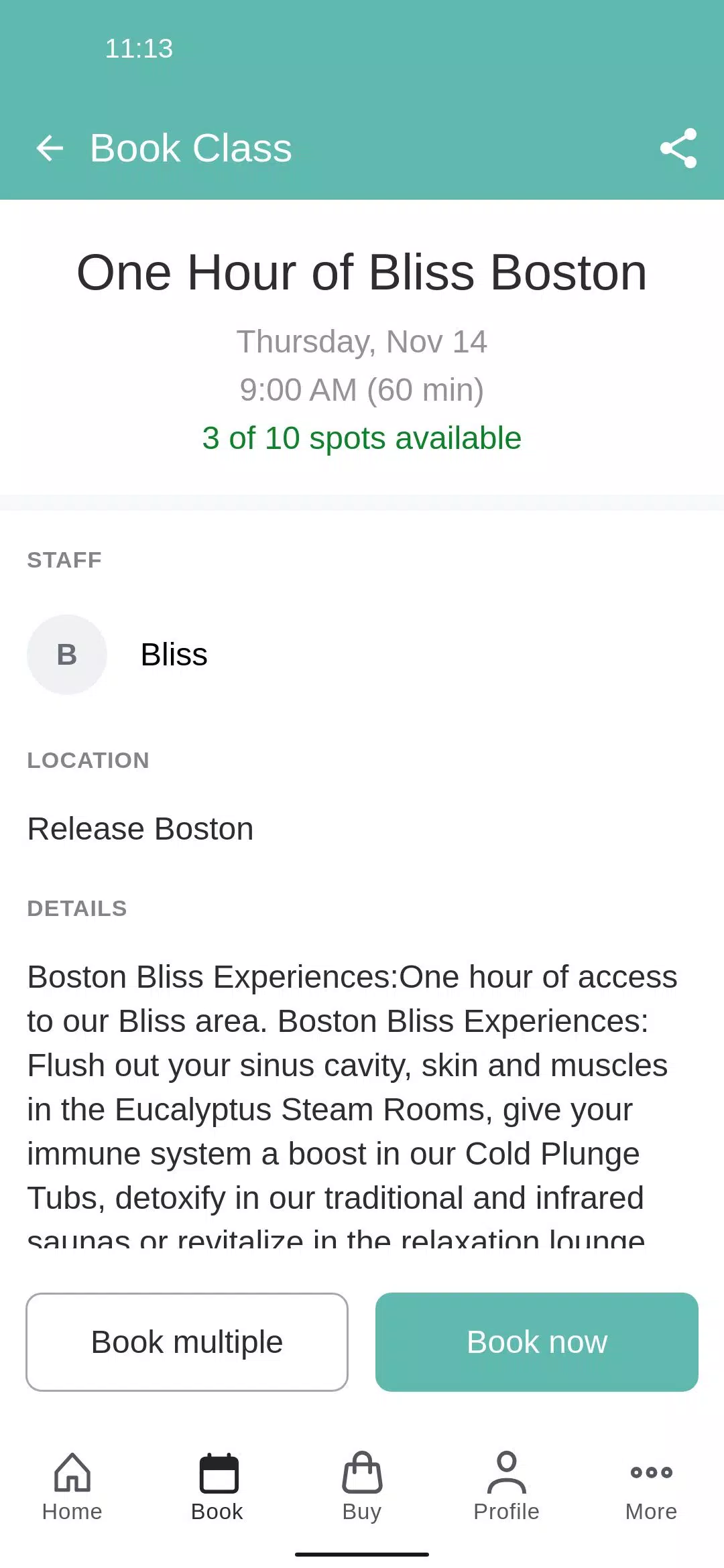The image size is (724, 1568).
Task: Navigate back using the arrow icon
Action: click(x=51, y=148)
